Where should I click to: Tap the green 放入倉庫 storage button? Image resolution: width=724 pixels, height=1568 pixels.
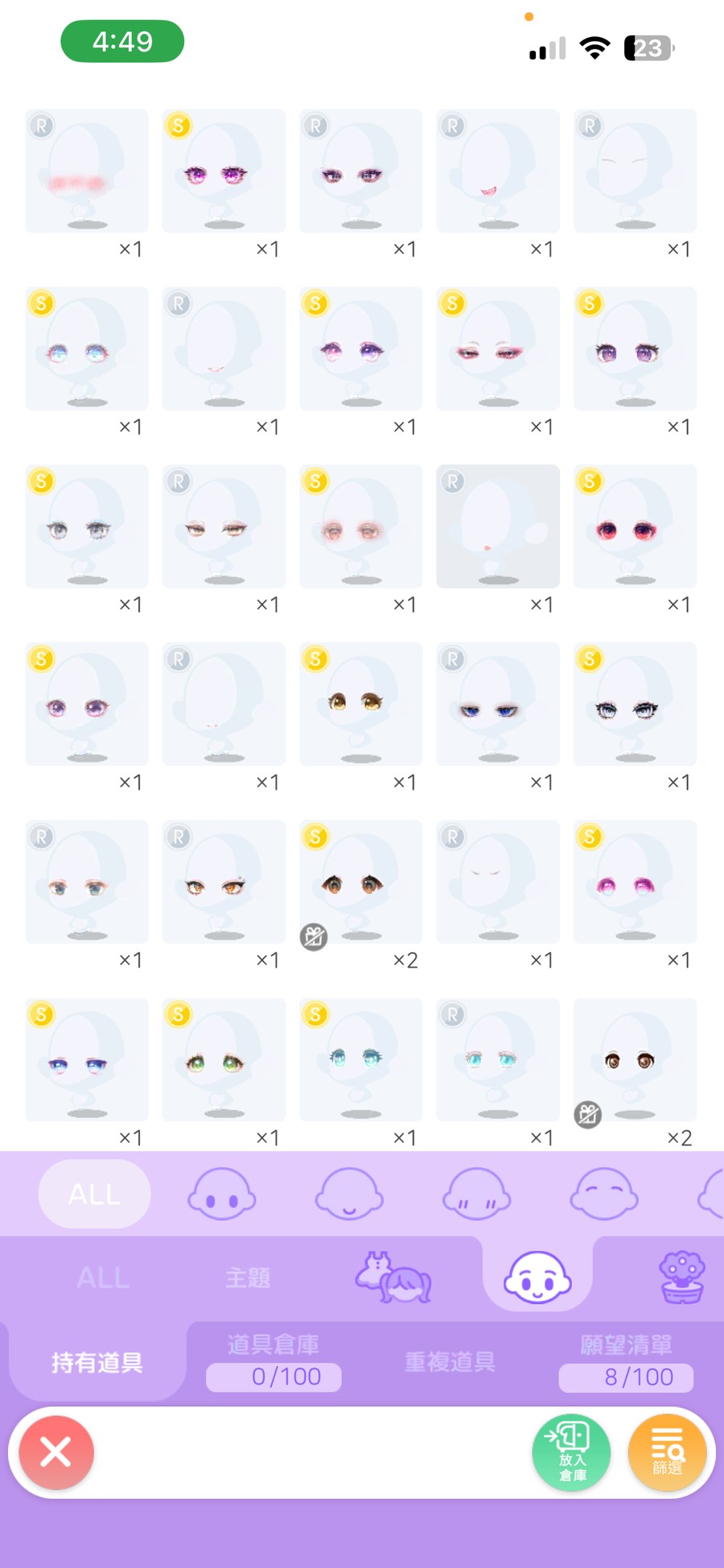point(571,1452)
